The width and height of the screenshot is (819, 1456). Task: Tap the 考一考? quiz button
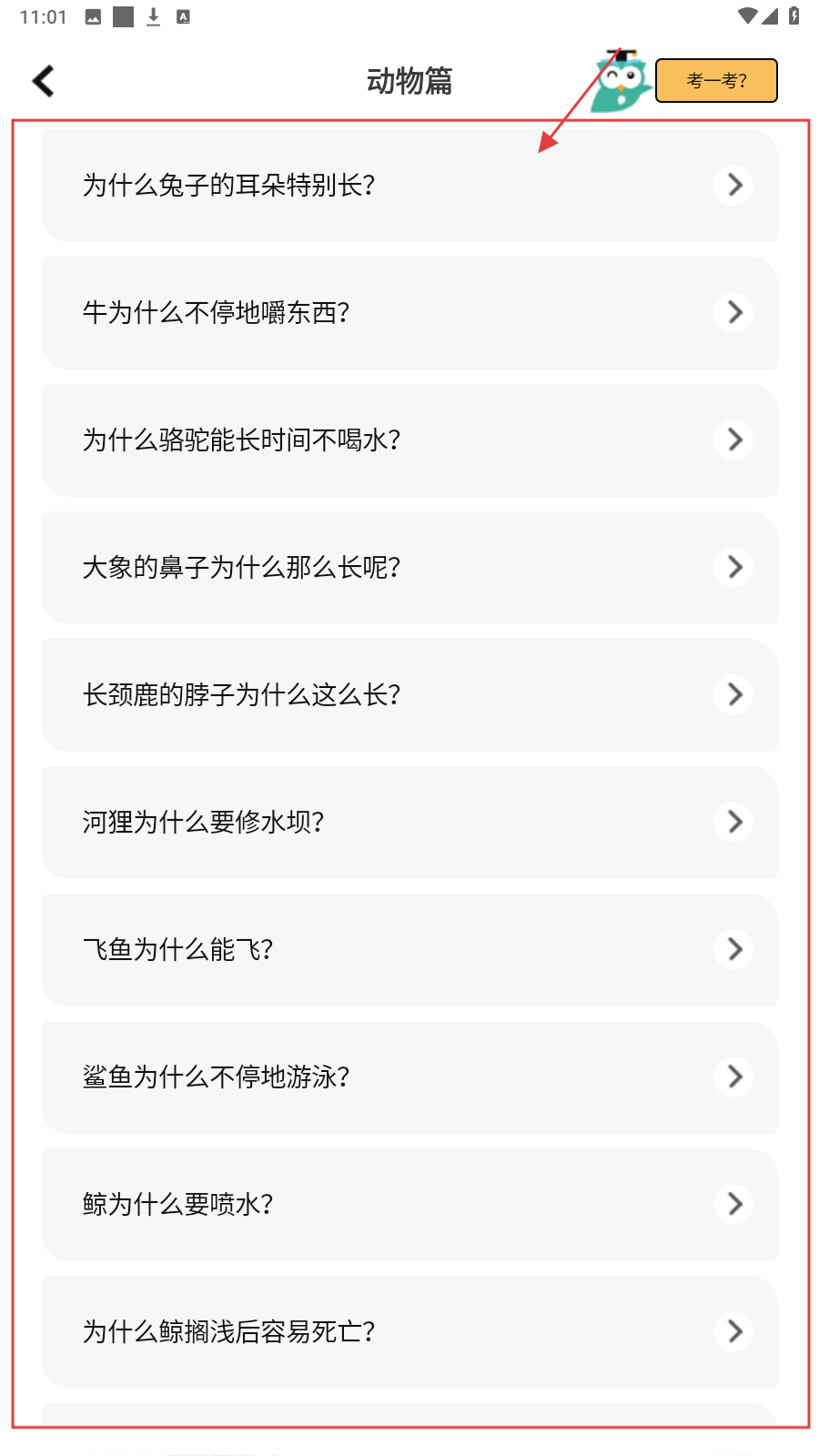[716, 81]
